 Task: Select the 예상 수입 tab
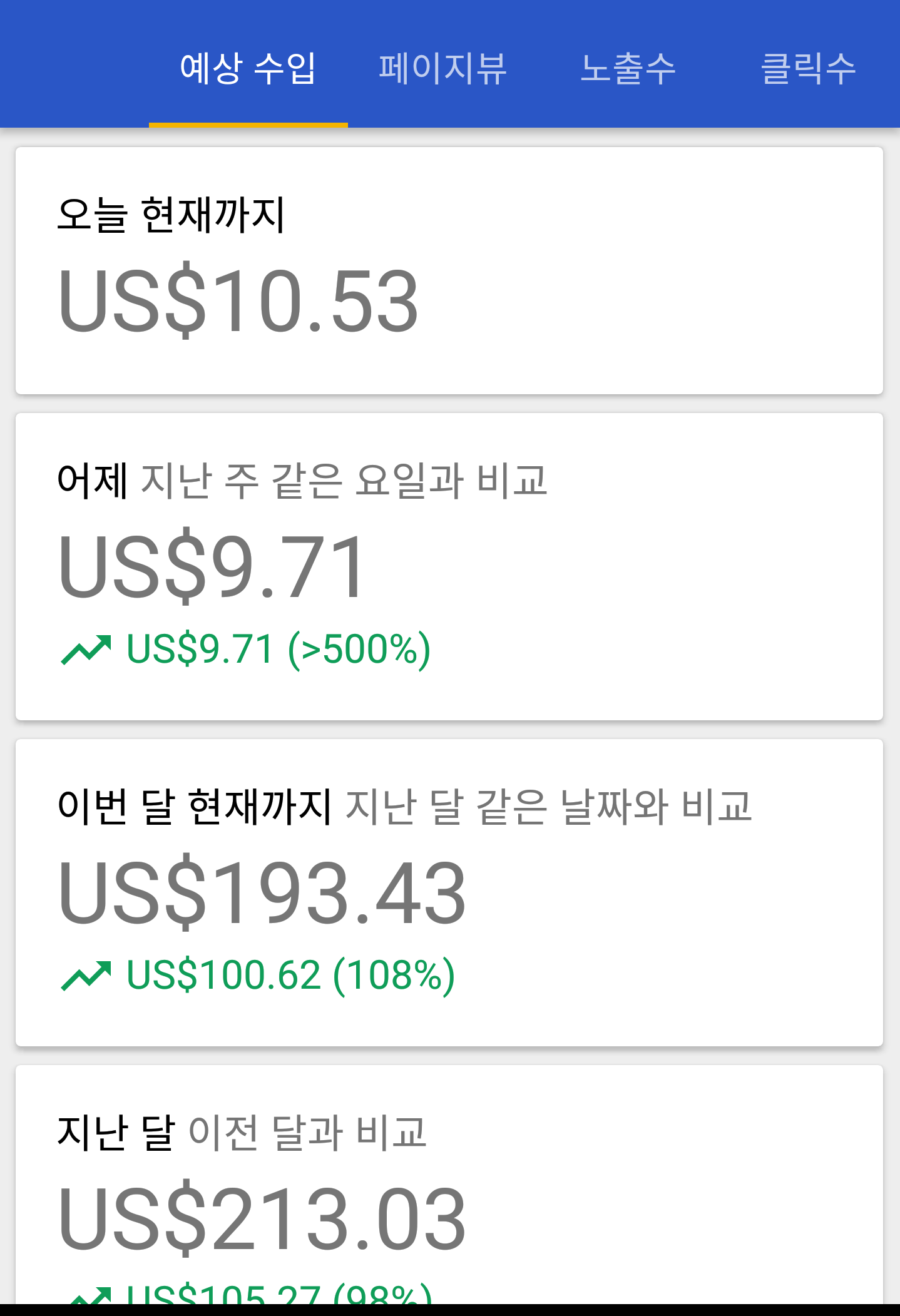click(x=248, y=68)
